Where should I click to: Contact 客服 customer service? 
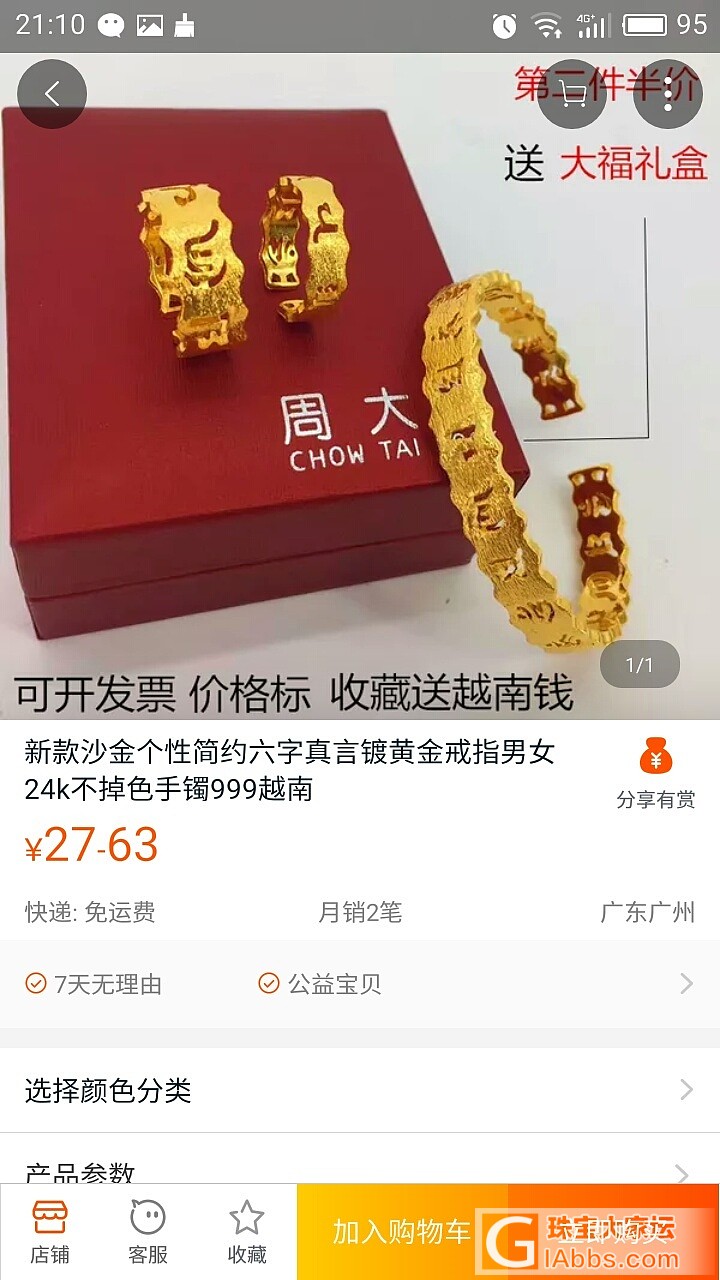[148, 1232]
